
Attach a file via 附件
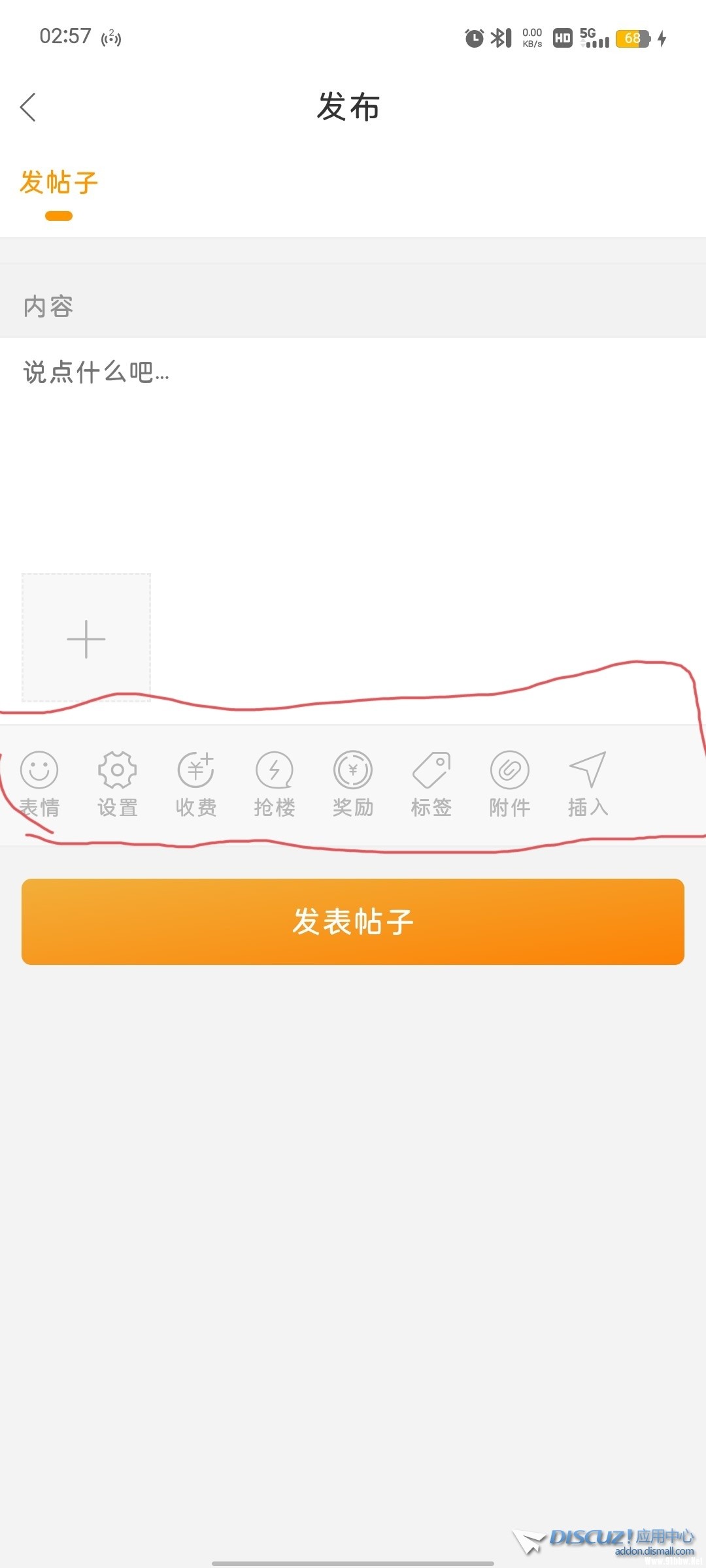(510, 783)
